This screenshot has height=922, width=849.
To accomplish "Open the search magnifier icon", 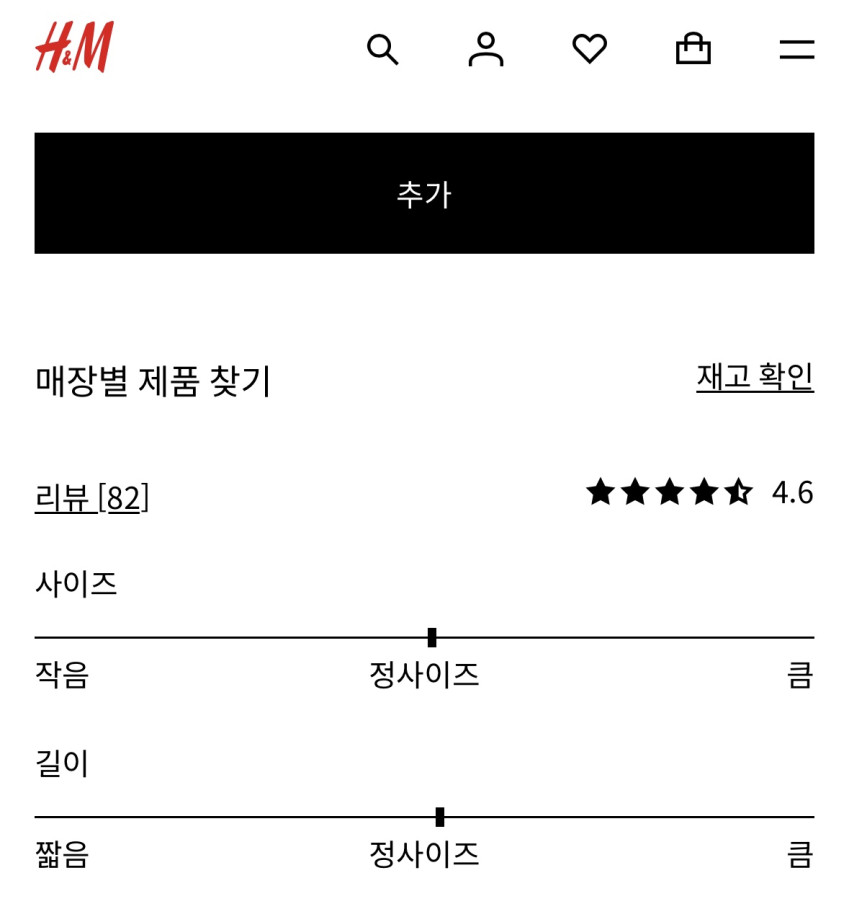I will click(382, 49).
